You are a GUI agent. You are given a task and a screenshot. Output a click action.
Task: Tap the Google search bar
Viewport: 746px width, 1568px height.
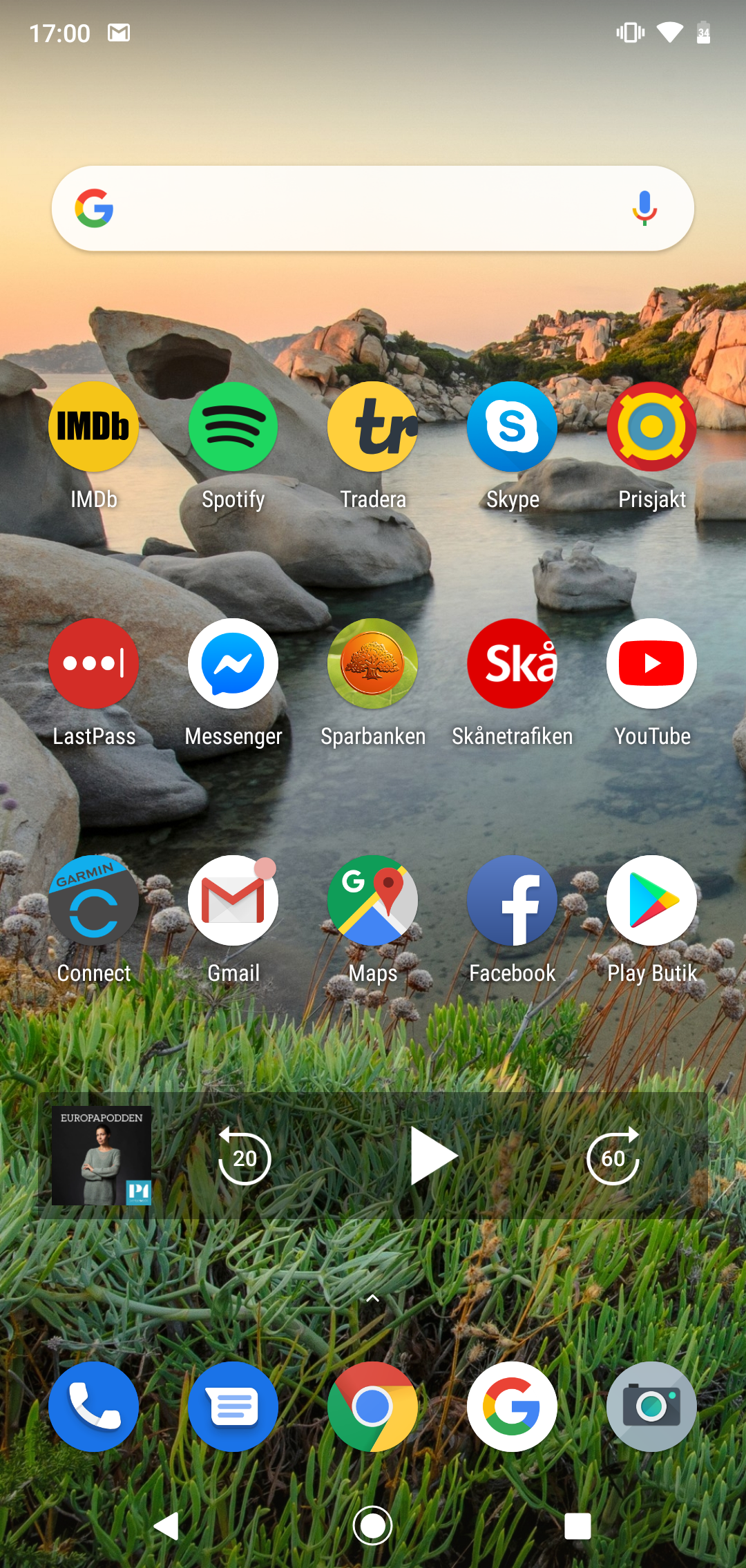(359, 209)
